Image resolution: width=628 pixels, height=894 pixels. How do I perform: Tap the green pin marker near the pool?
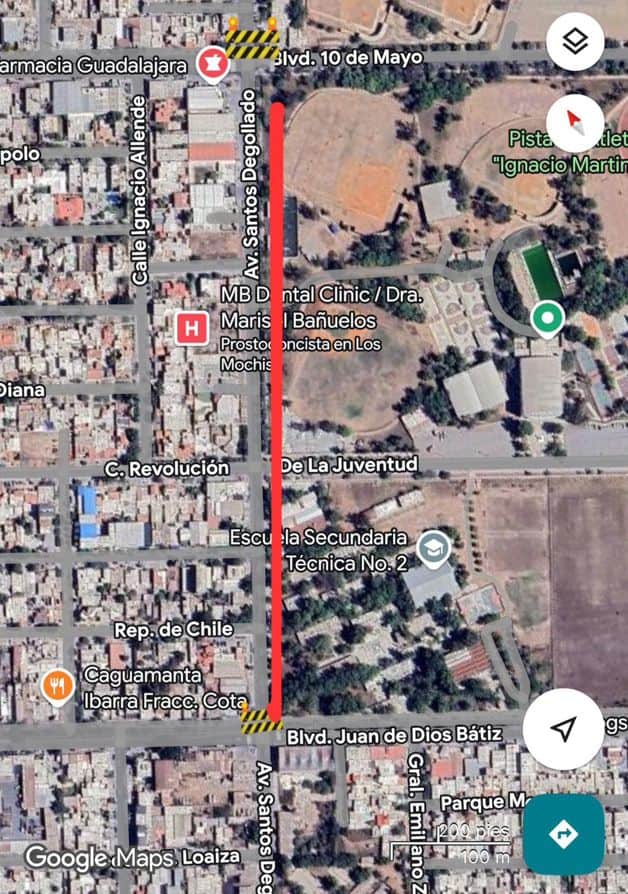[546, 320]
